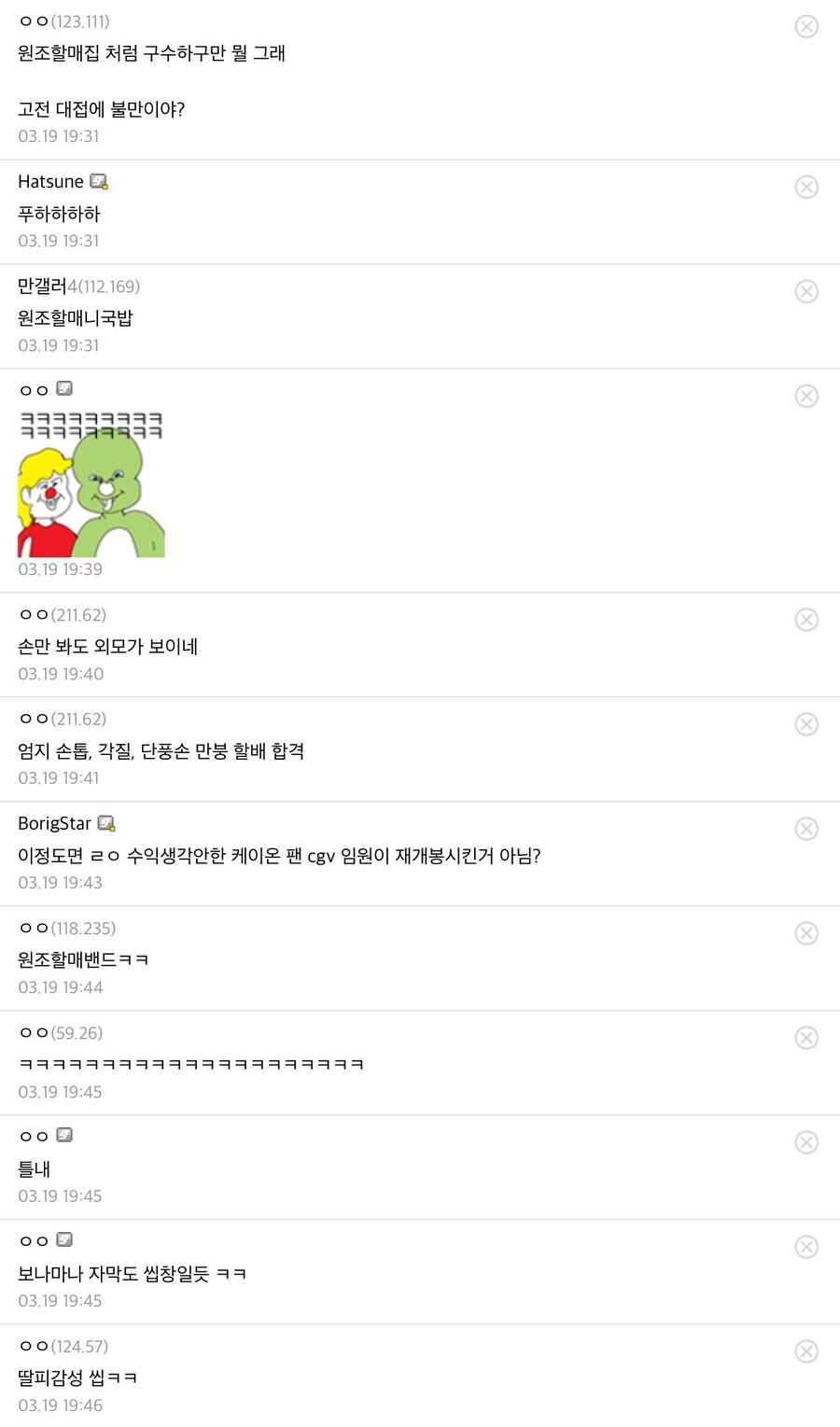Delete Hatsune's "푸하하하하" comment

806,187
